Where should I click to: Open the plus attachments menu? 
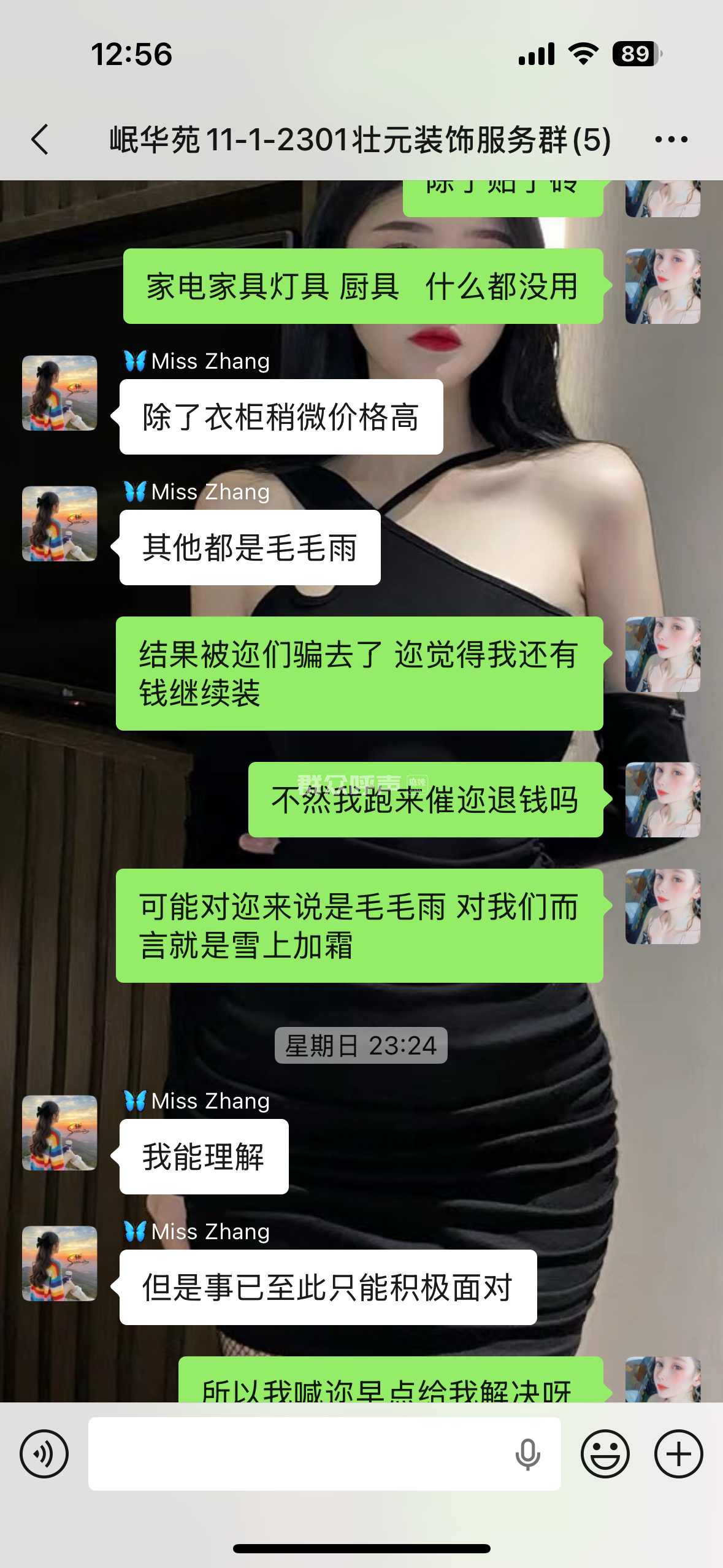tap(678, 1453)
